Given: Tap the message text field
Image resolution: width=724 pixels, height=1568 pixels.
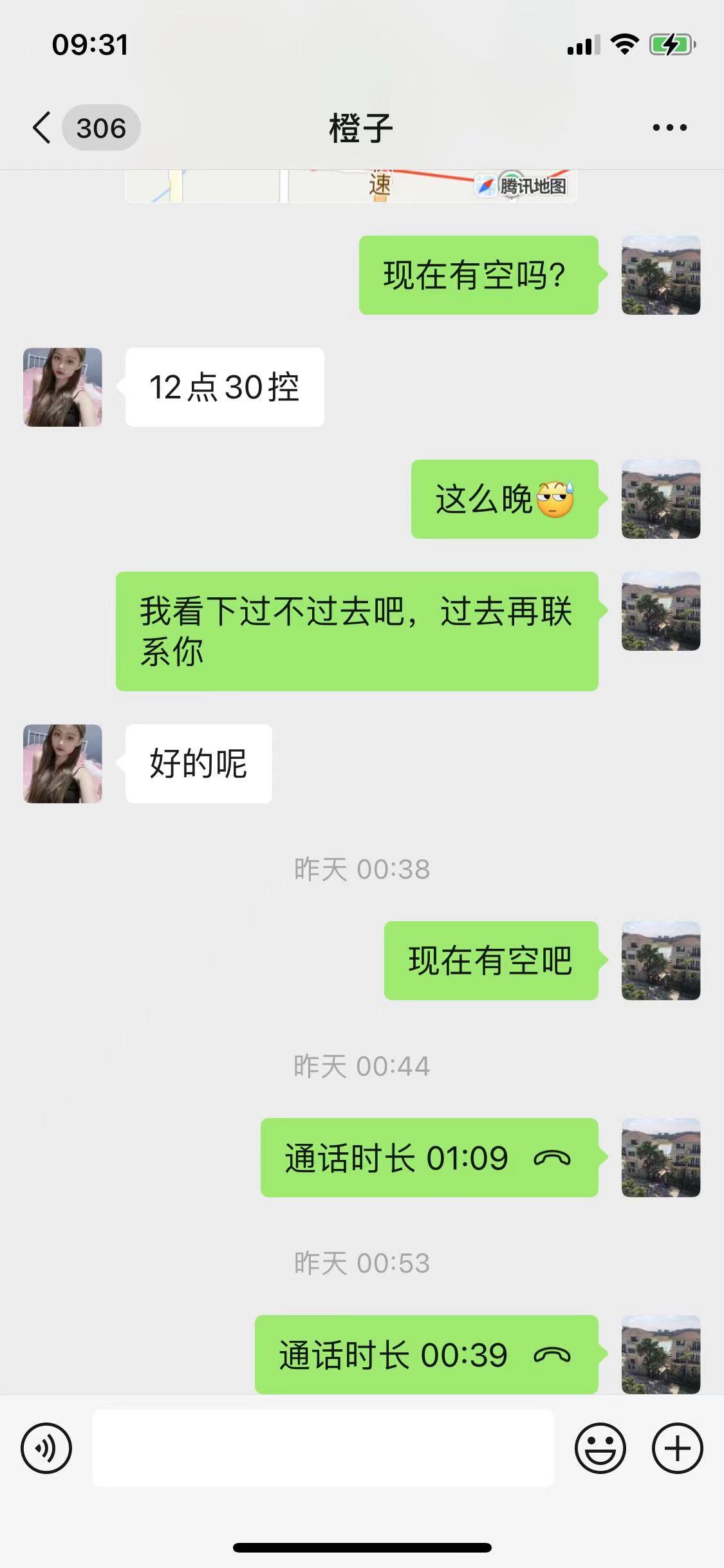Looking at the screenshot, I should [323, 1448].
